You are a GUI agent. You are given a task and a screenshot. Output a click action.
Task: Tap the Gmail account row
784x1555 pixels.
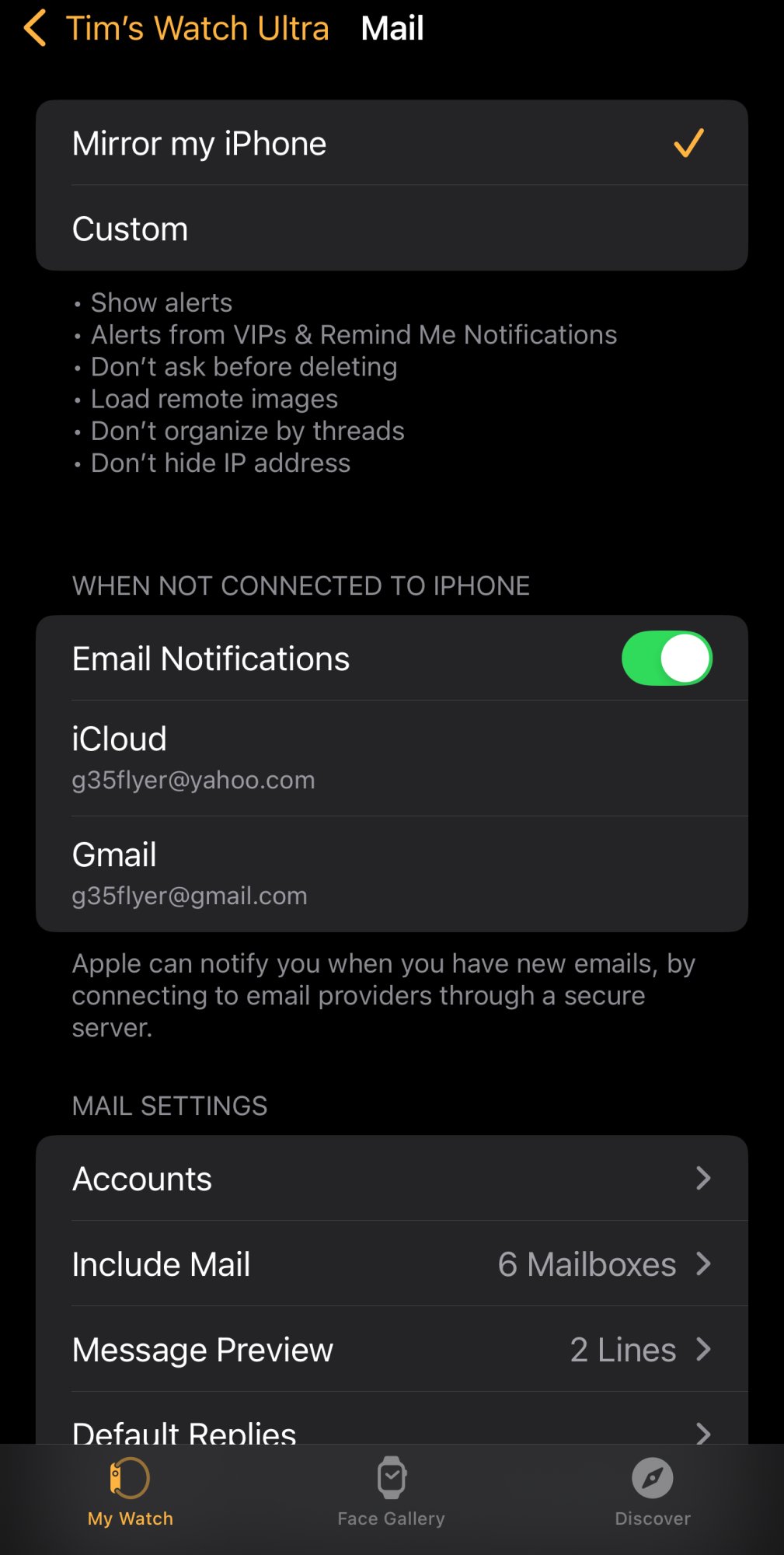click(x=392, y=874)
